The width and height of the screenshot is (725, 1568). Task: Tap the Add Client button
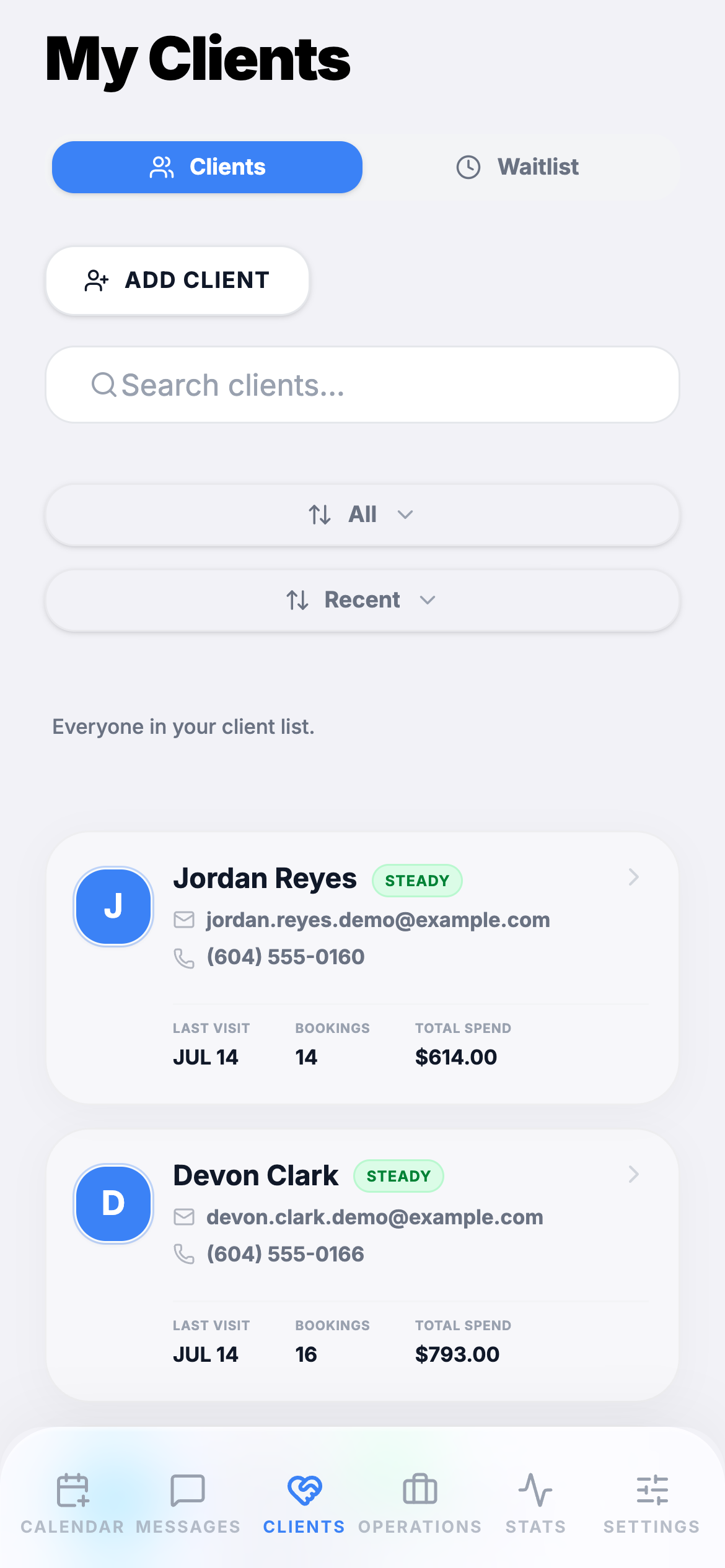coord(177,281)
